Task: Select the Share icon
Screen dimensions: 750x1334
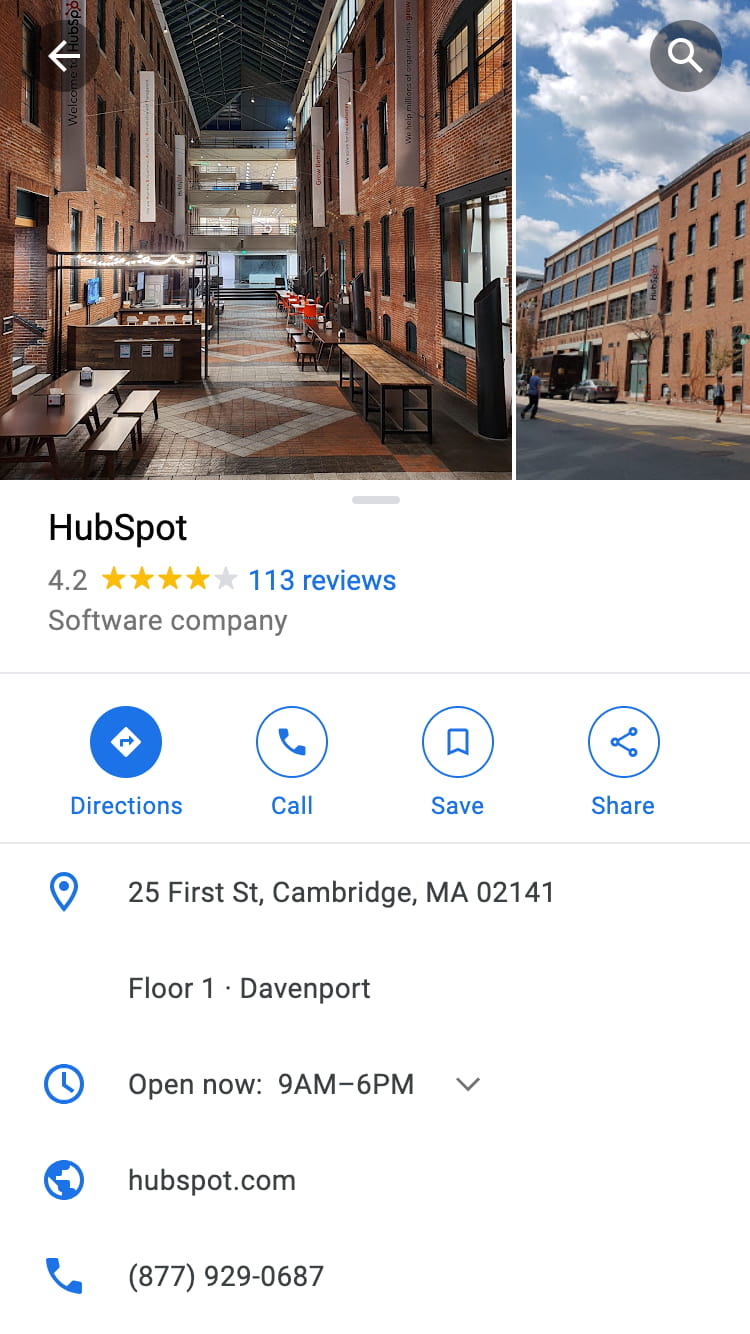Action: (x=623, y=742)
